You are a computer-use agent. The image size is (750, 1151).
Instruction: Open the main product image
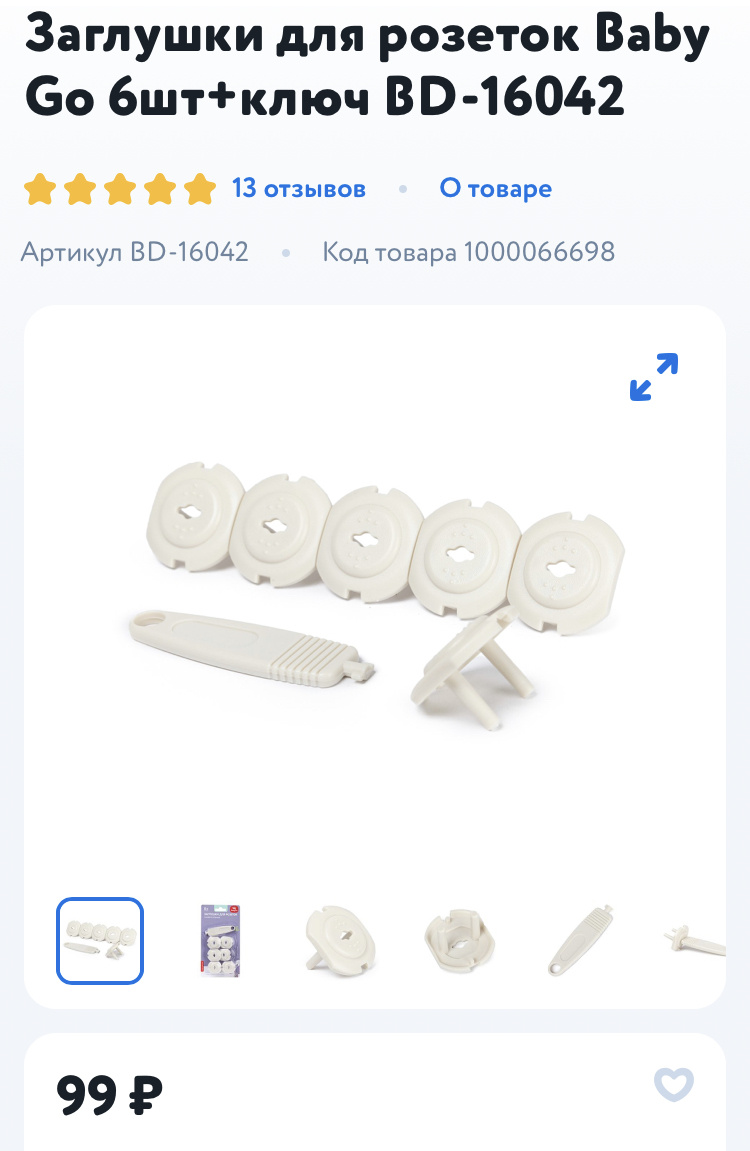[374, 596]
